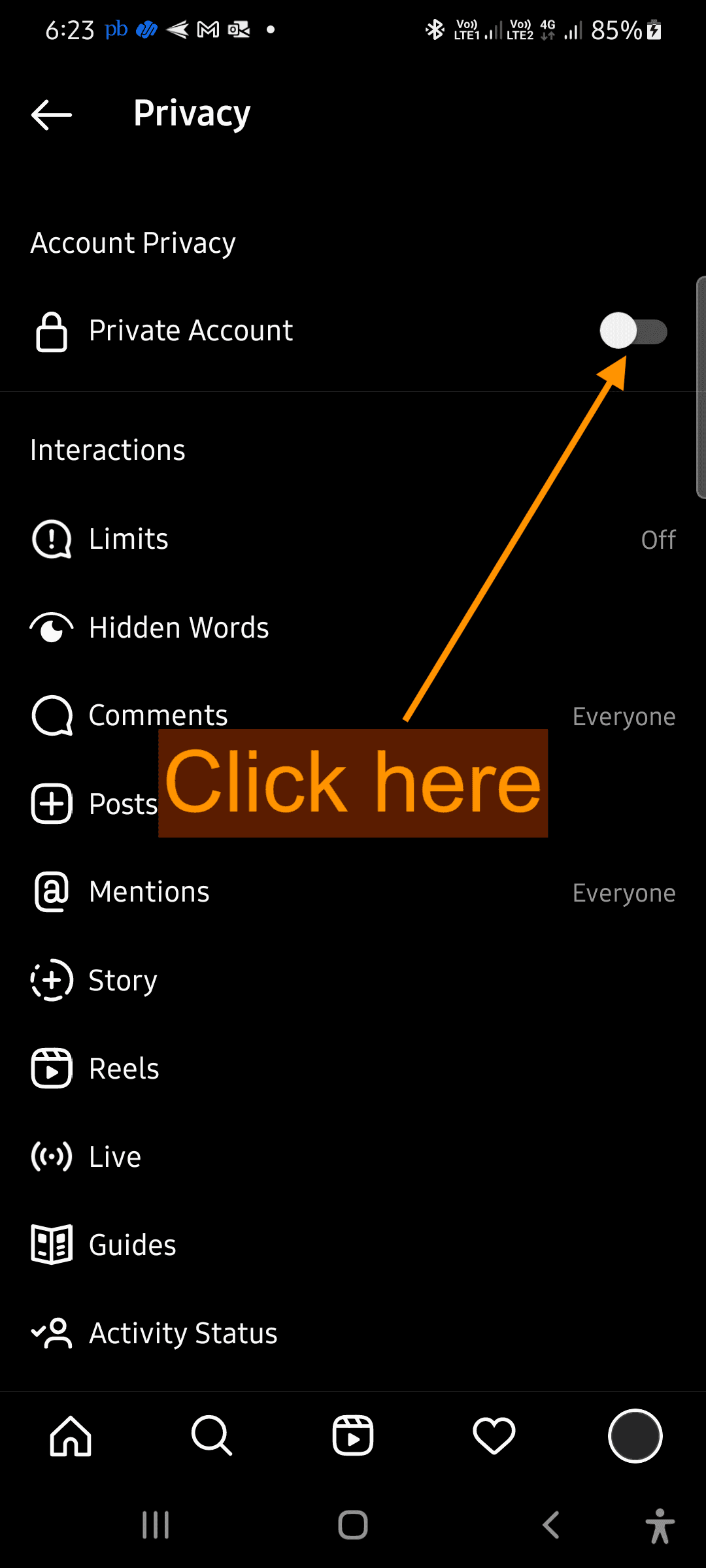Open the Mentions setting
This screenshot has width=706, height=1568.
tap(353, 892)
